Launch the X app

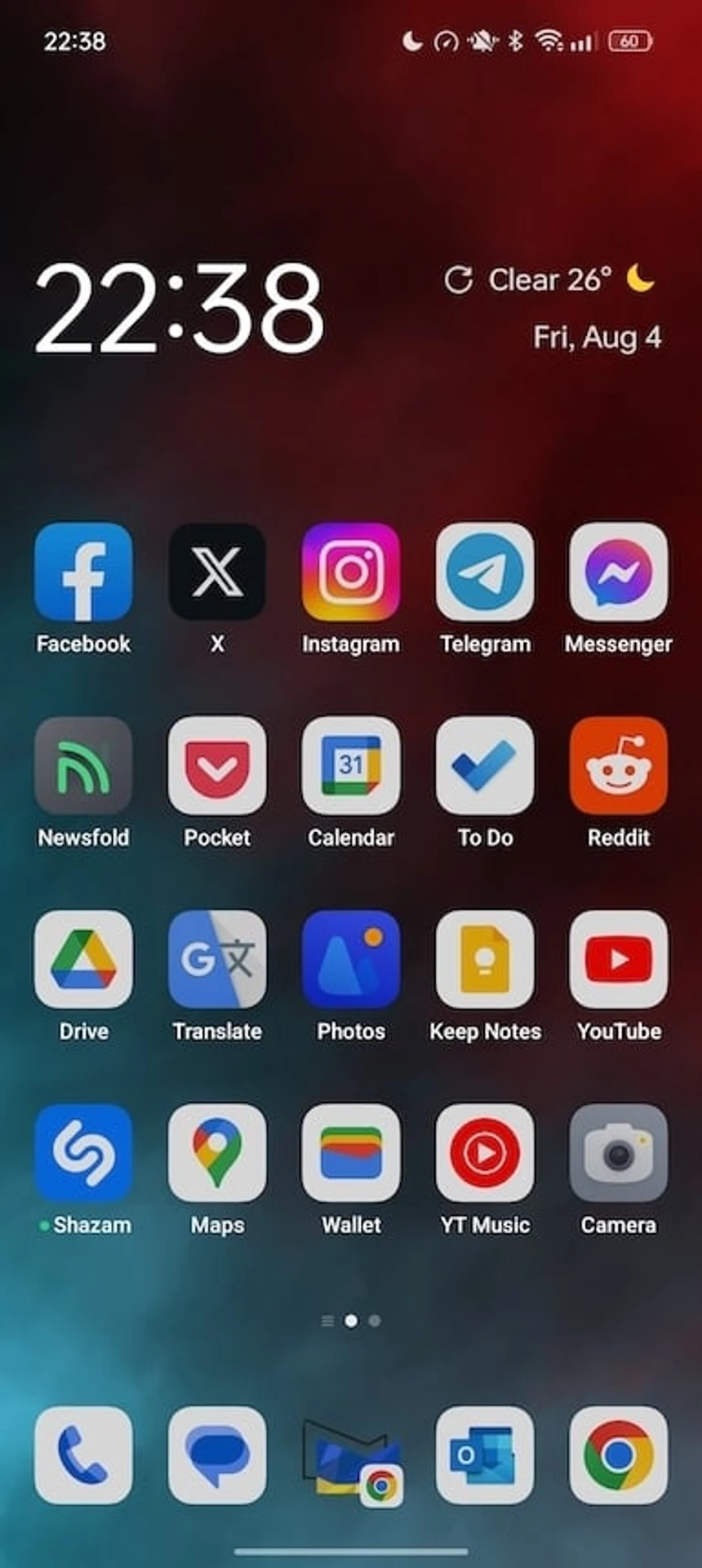pos(217,572)
